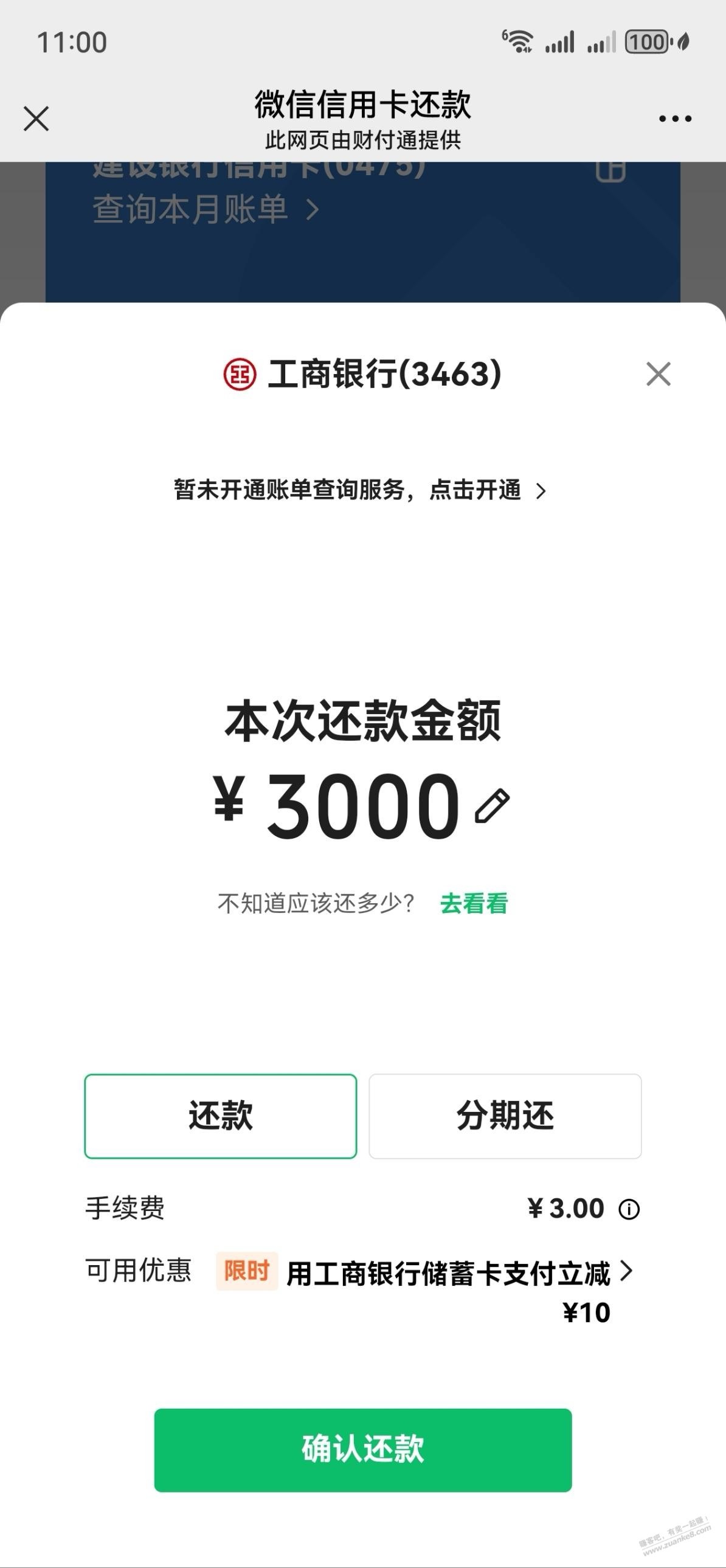Show 手续费 fee info icon

tap(629, 1209)
